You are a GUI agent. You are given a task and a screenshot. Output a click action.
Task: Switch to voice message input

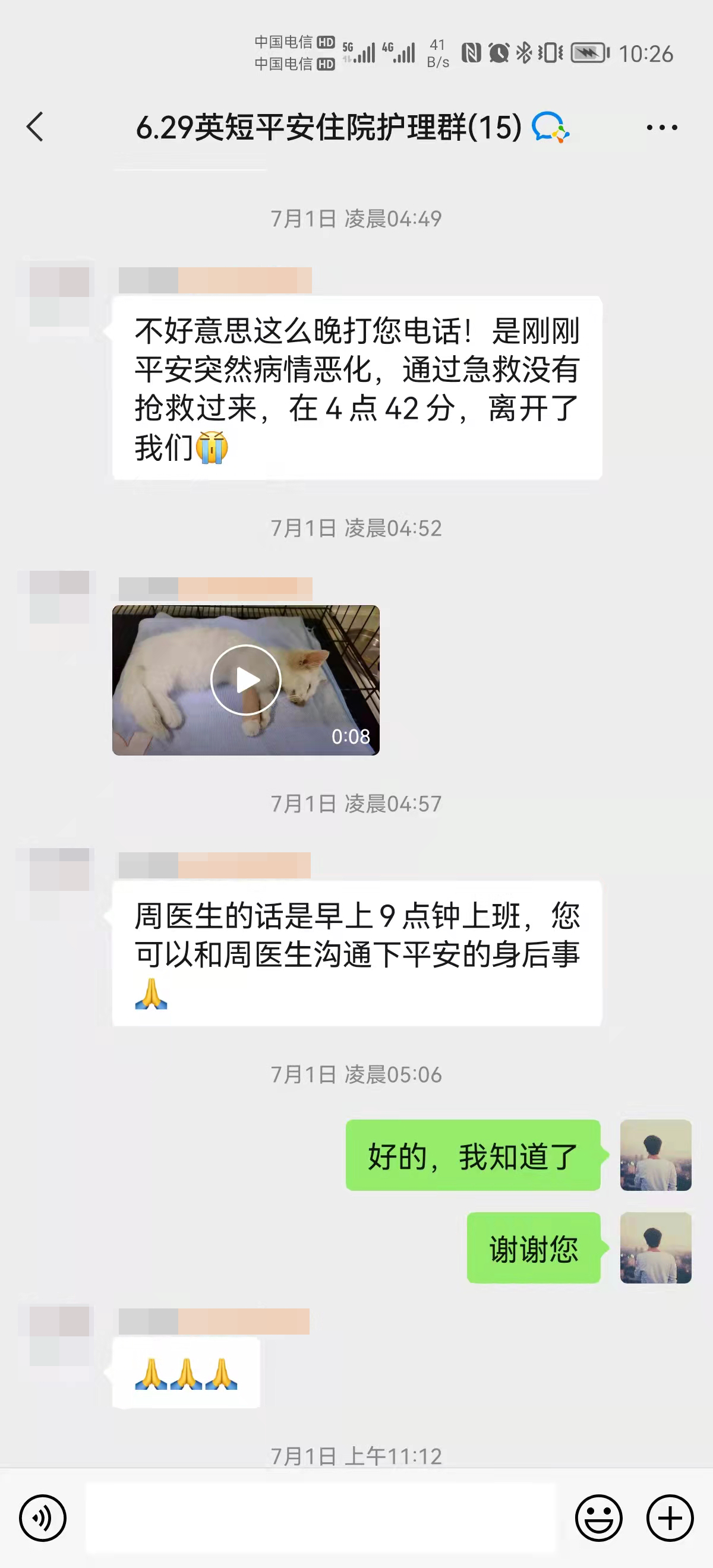(x=43, y=1518)
